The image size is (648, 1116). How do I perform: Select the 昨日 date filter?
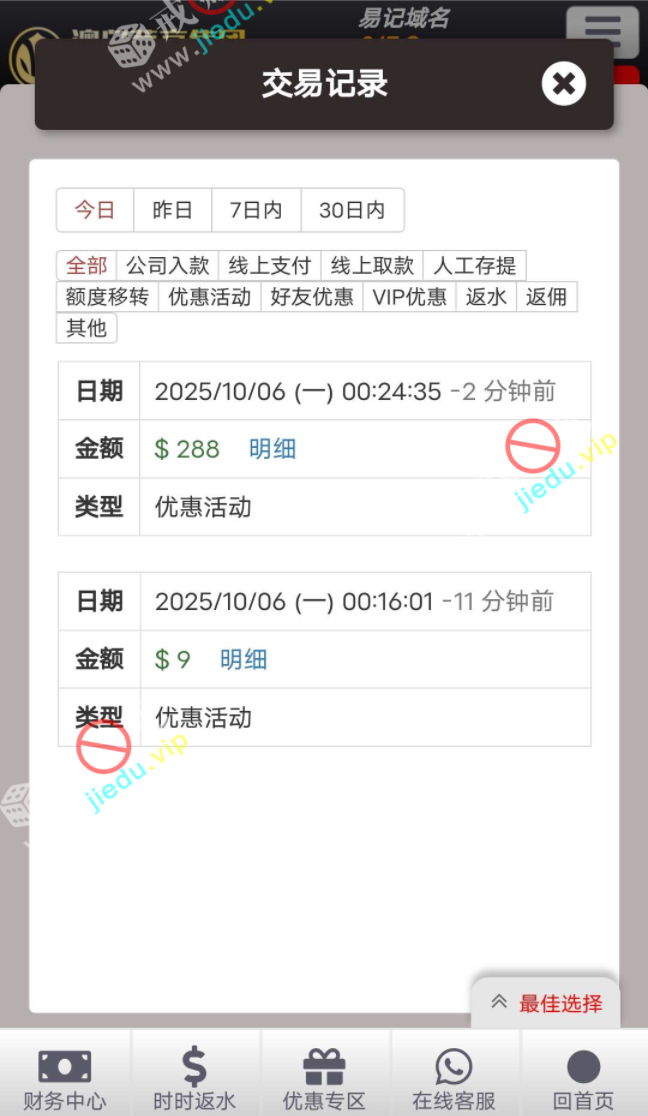click(173, 210)
